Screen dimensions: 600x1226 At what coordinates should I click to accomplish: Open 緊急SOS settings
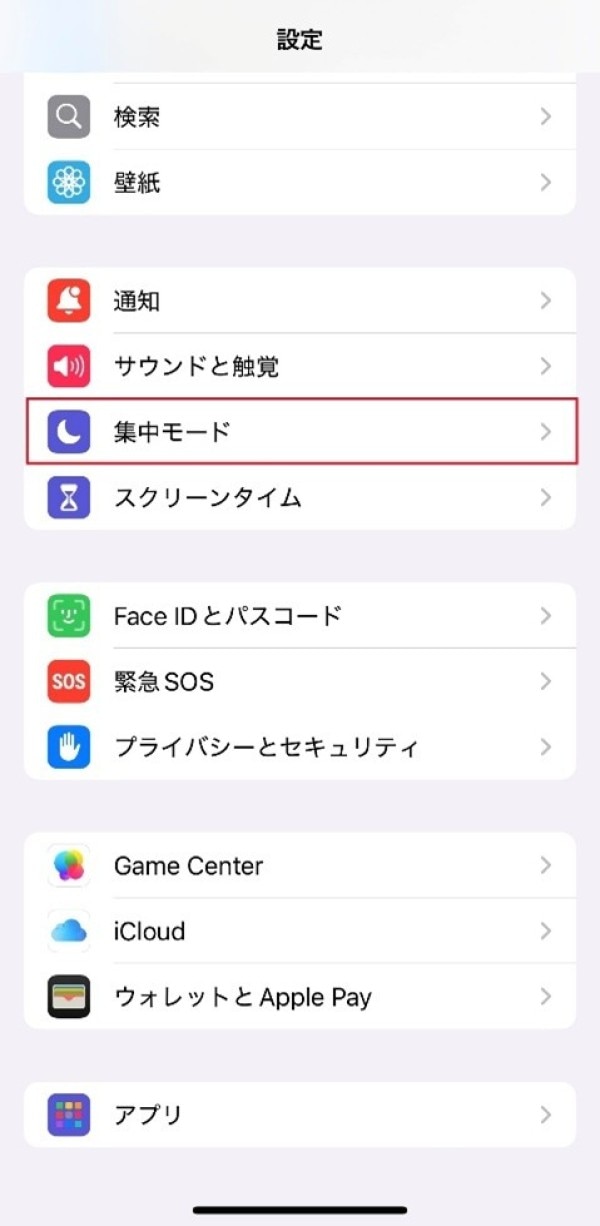point(300,682)
